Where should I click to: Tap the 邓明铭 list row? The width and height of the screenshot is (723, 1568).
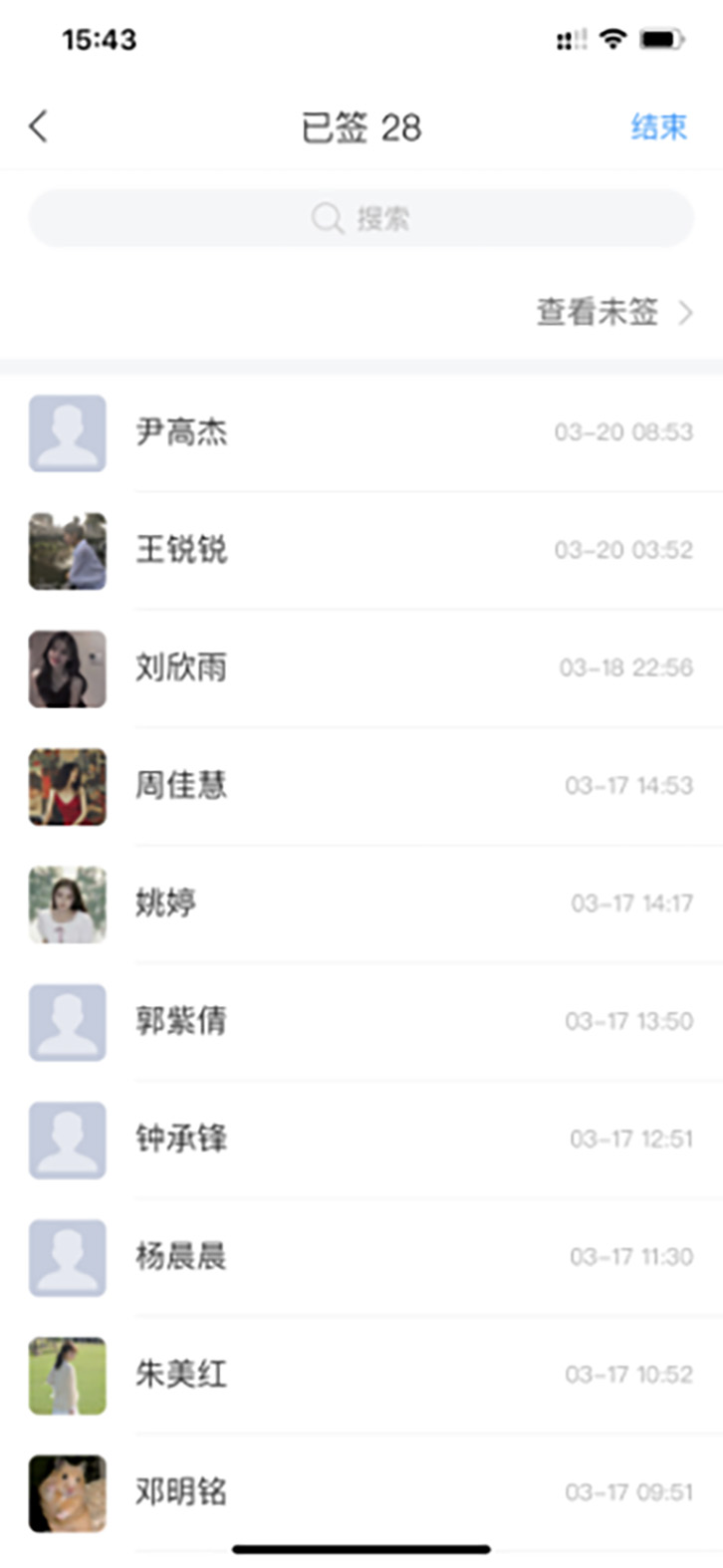pyautogui.click(x=361, y=1492)
